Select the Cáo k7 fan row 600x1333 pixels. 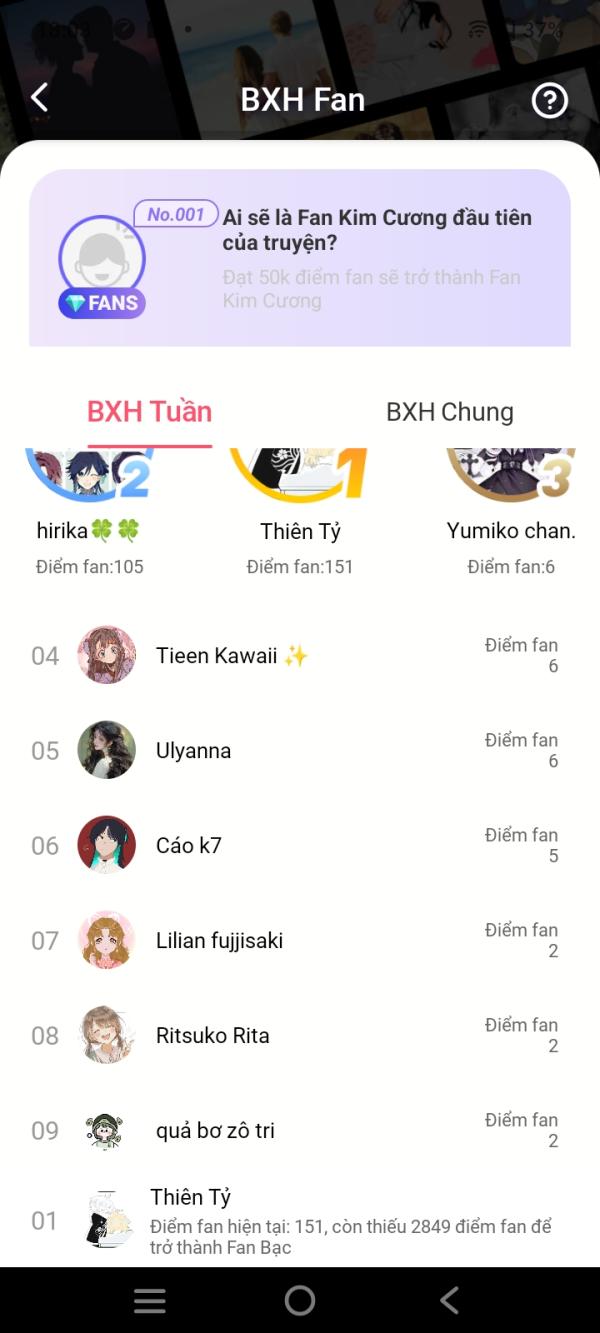[x=300, y=846]
